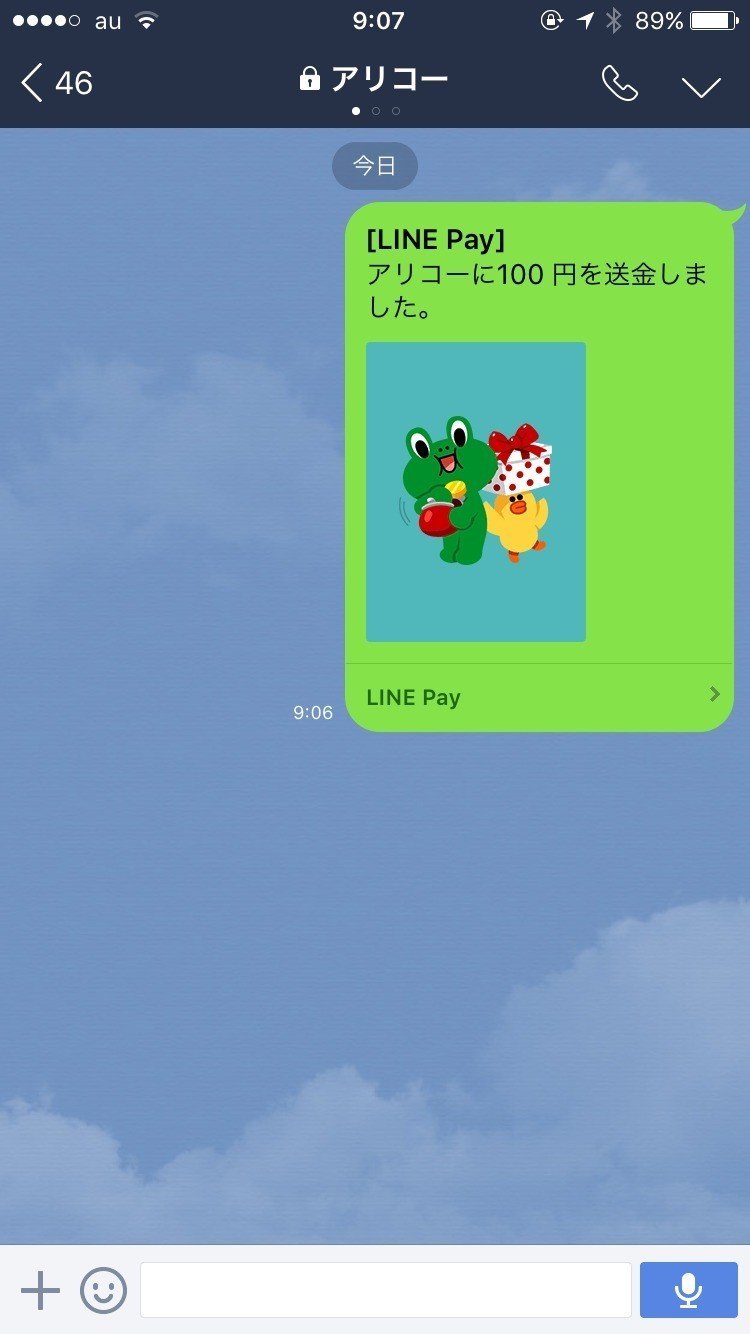Open the plus attachment menu
This screenshot has width=750, height=1334.
click(x=40, y=1290)
